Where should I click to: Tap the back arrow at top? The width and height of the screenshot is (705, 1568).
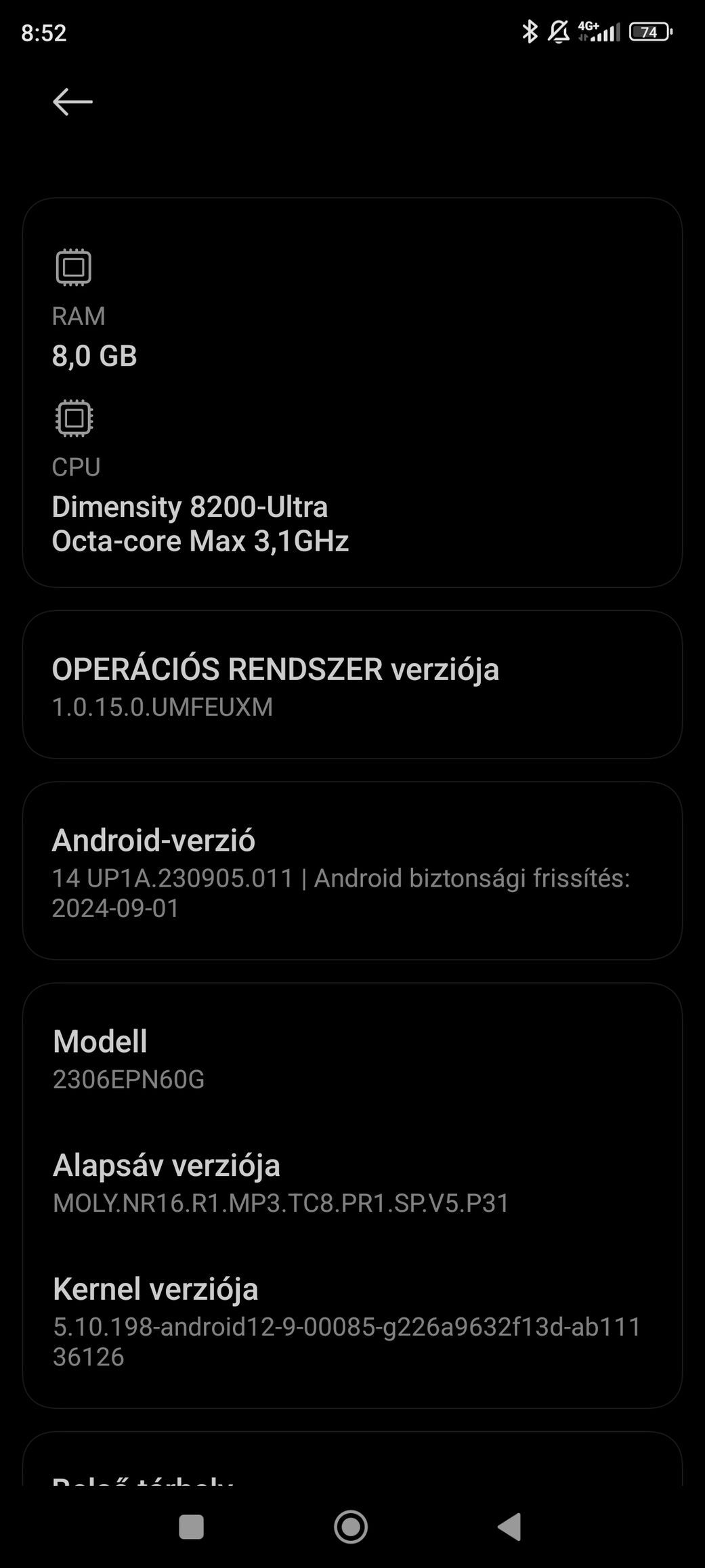[72, 102]
